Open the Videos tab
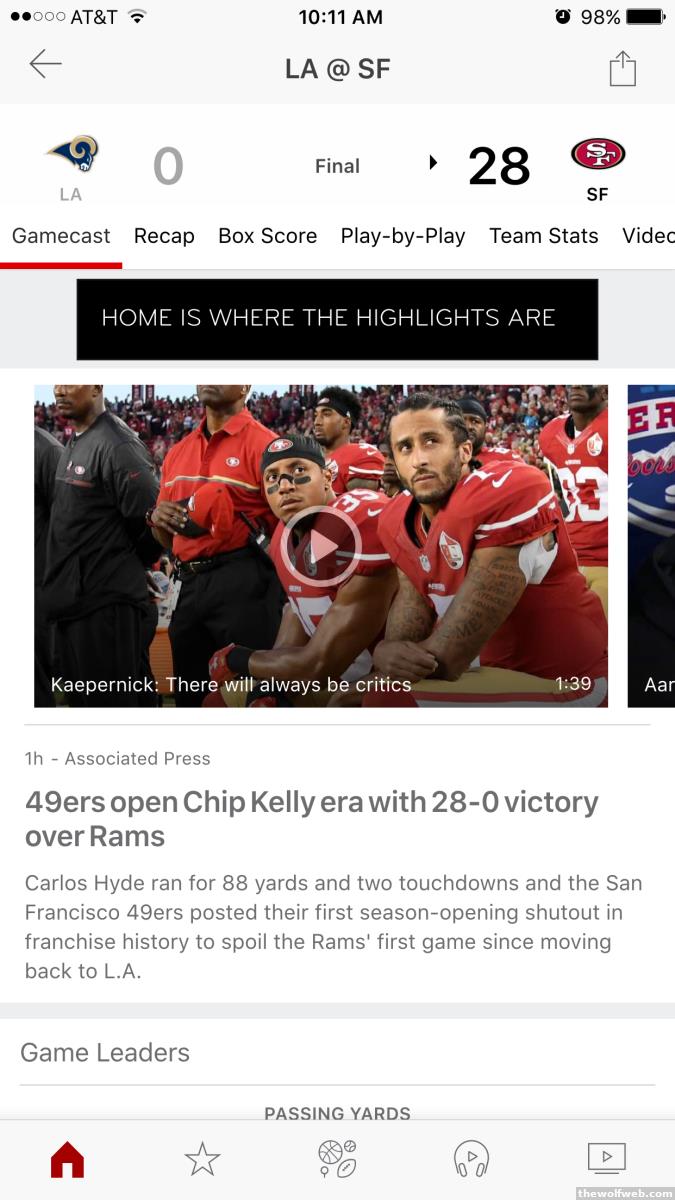 [650, 236]
